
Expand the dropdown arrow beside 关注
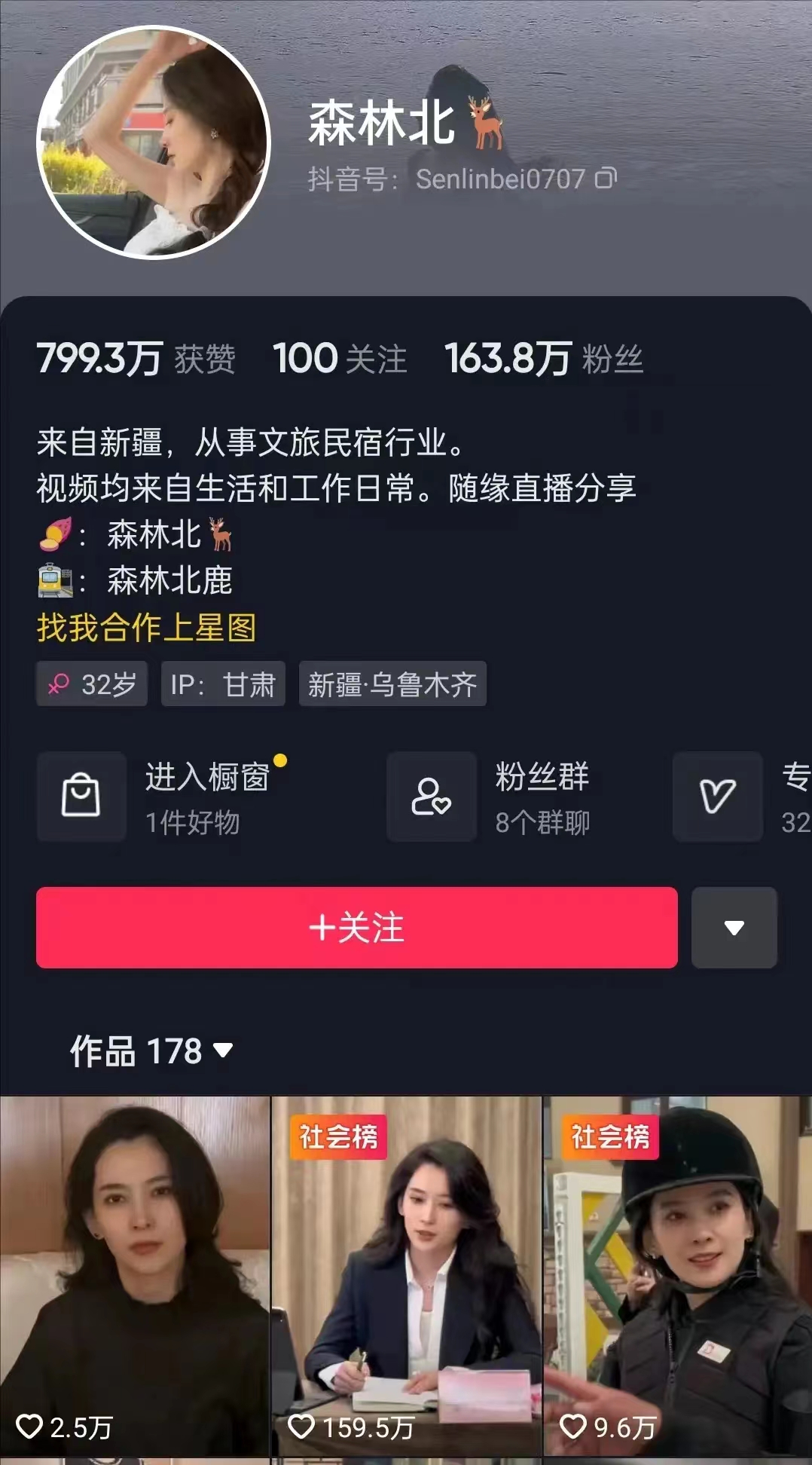tap(734, 928)
